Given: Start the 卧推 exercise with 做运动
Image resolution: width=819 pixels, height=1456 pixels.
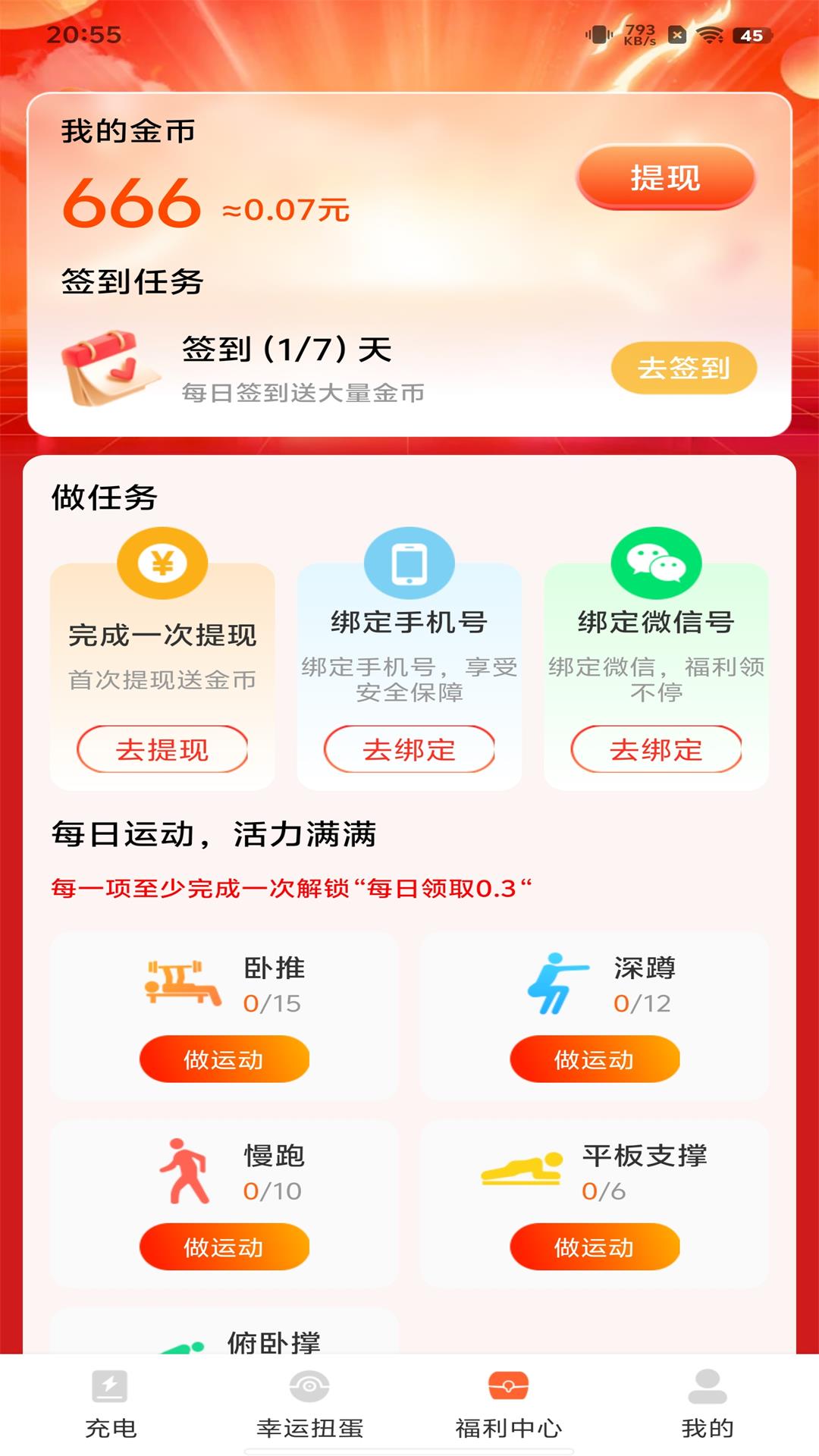Looking at the screenshot, I should pyautogui.click(x=224, y=1059).
